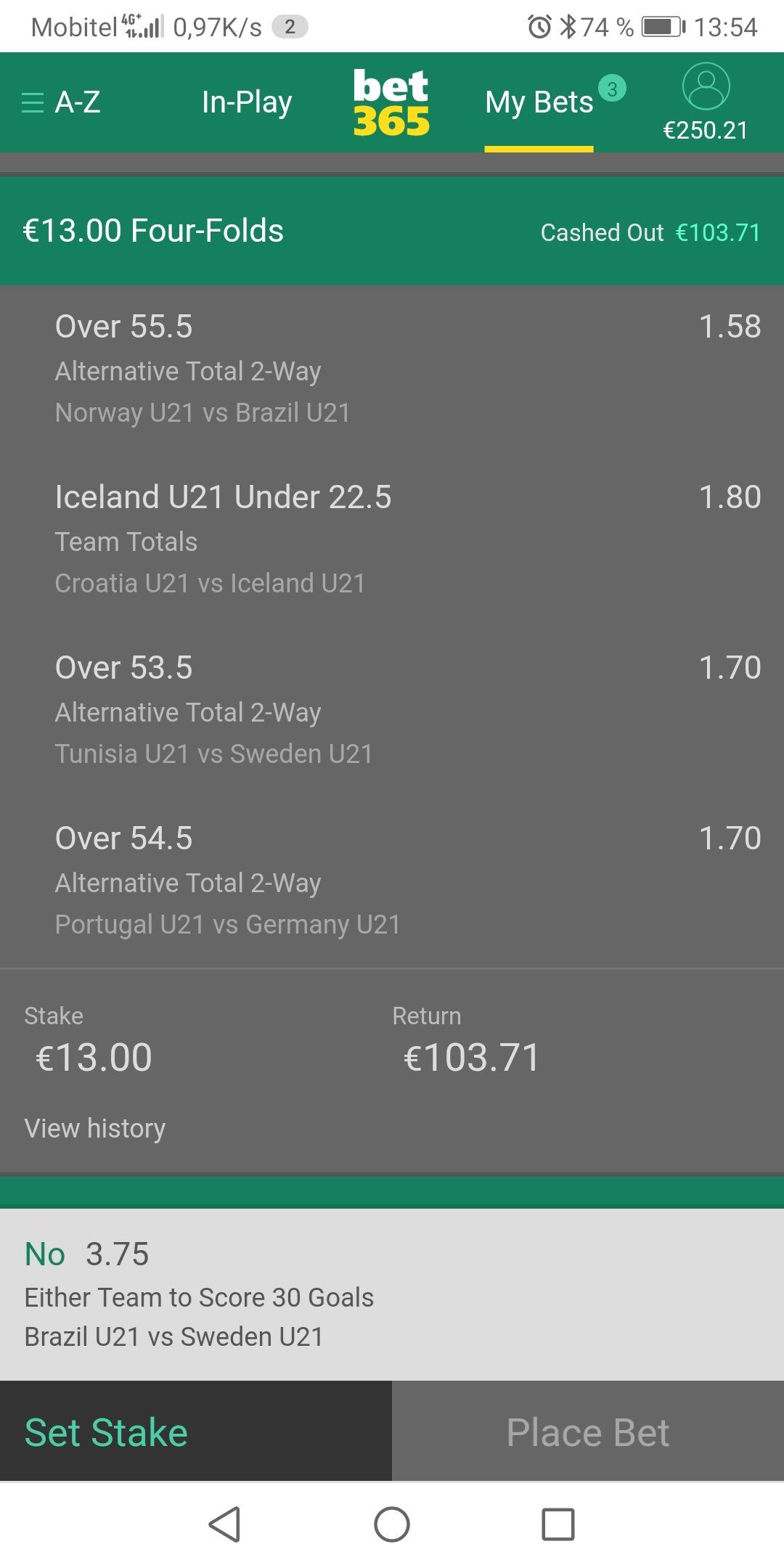Screen dimensions: 784x1568
Task: Open the Croatia U21 vs Iceland U21 selection
Action: tap(392, 541)
